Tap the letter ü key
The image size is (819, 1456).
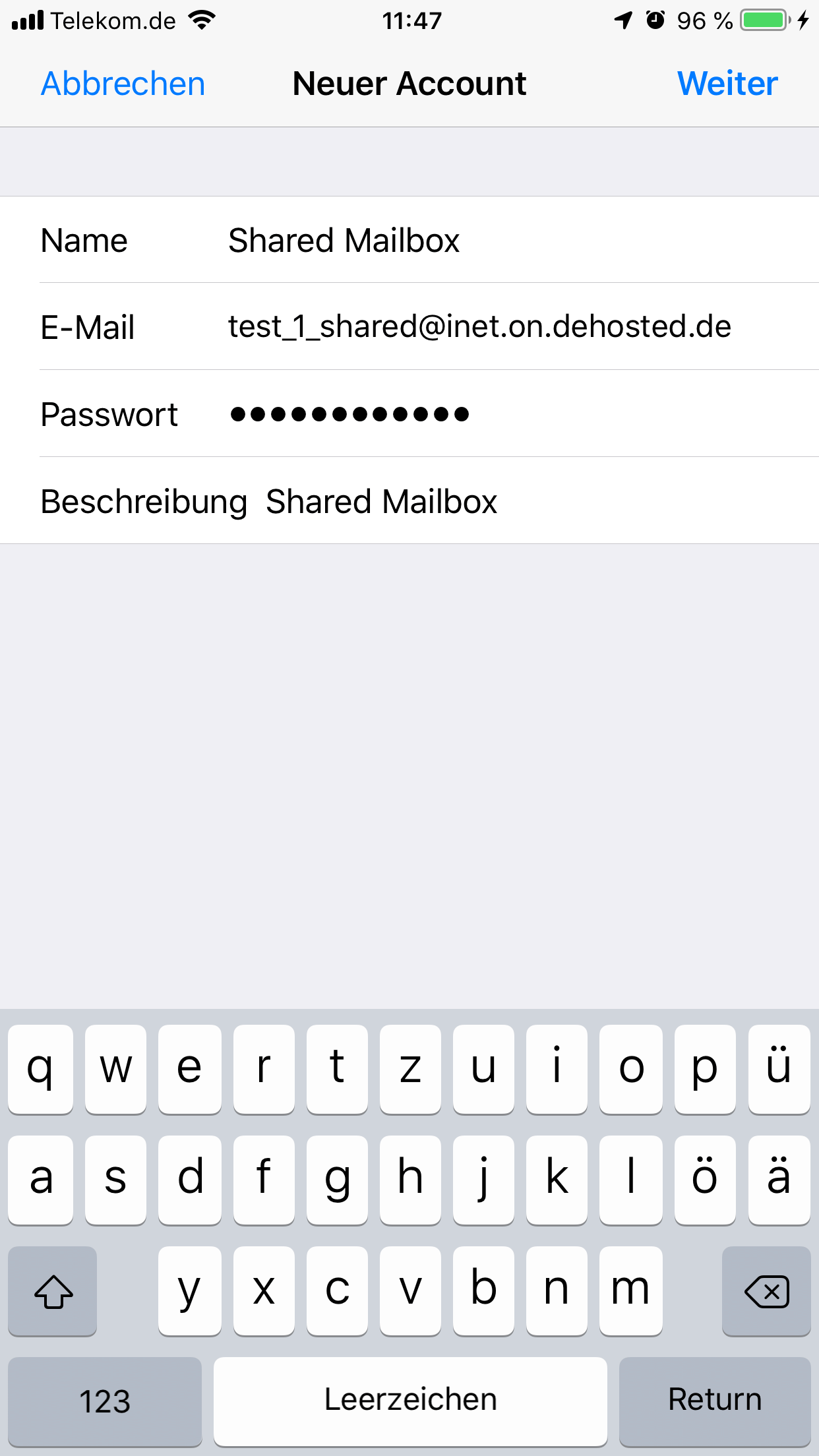(x=779, y=1069)
